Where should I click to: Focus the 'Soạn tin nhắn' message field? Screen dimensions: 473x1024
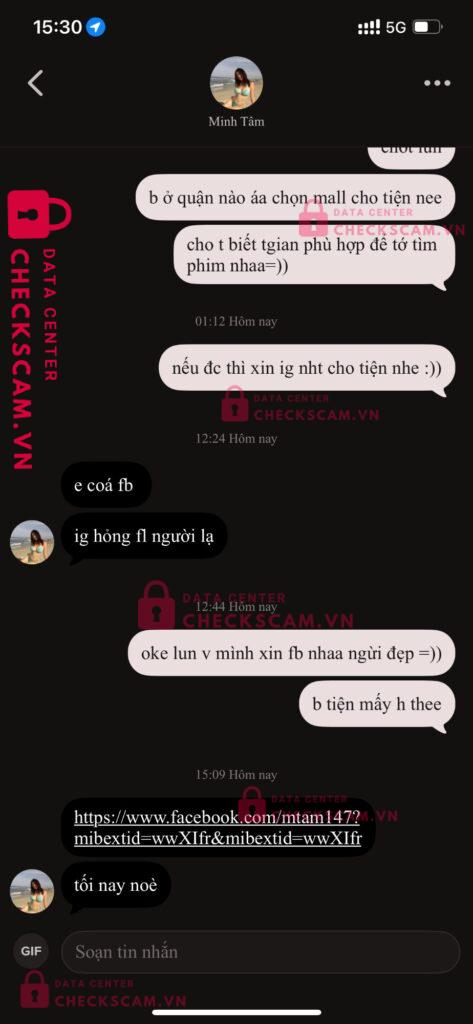click(261, 952)
